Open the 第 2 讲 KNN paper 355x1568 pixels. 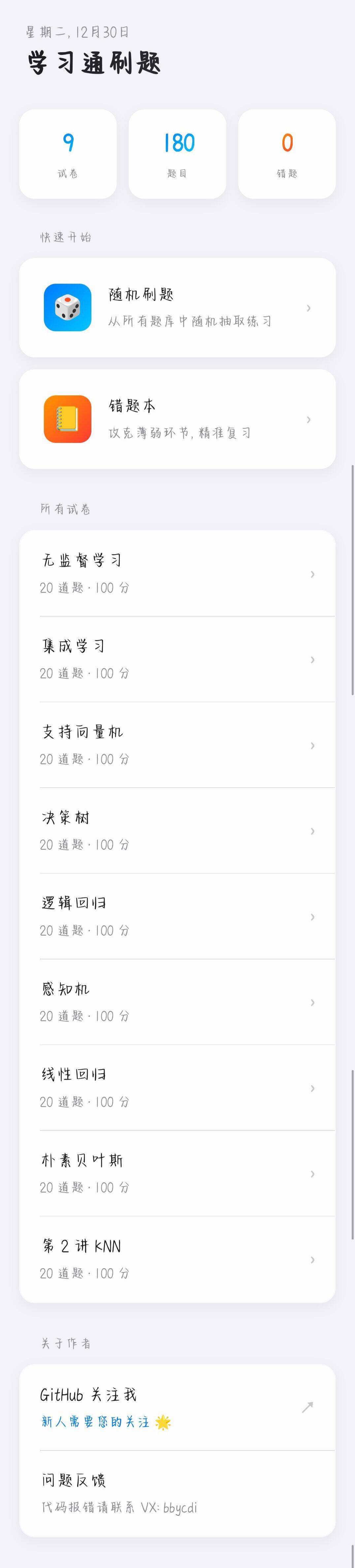(177, 1260)
